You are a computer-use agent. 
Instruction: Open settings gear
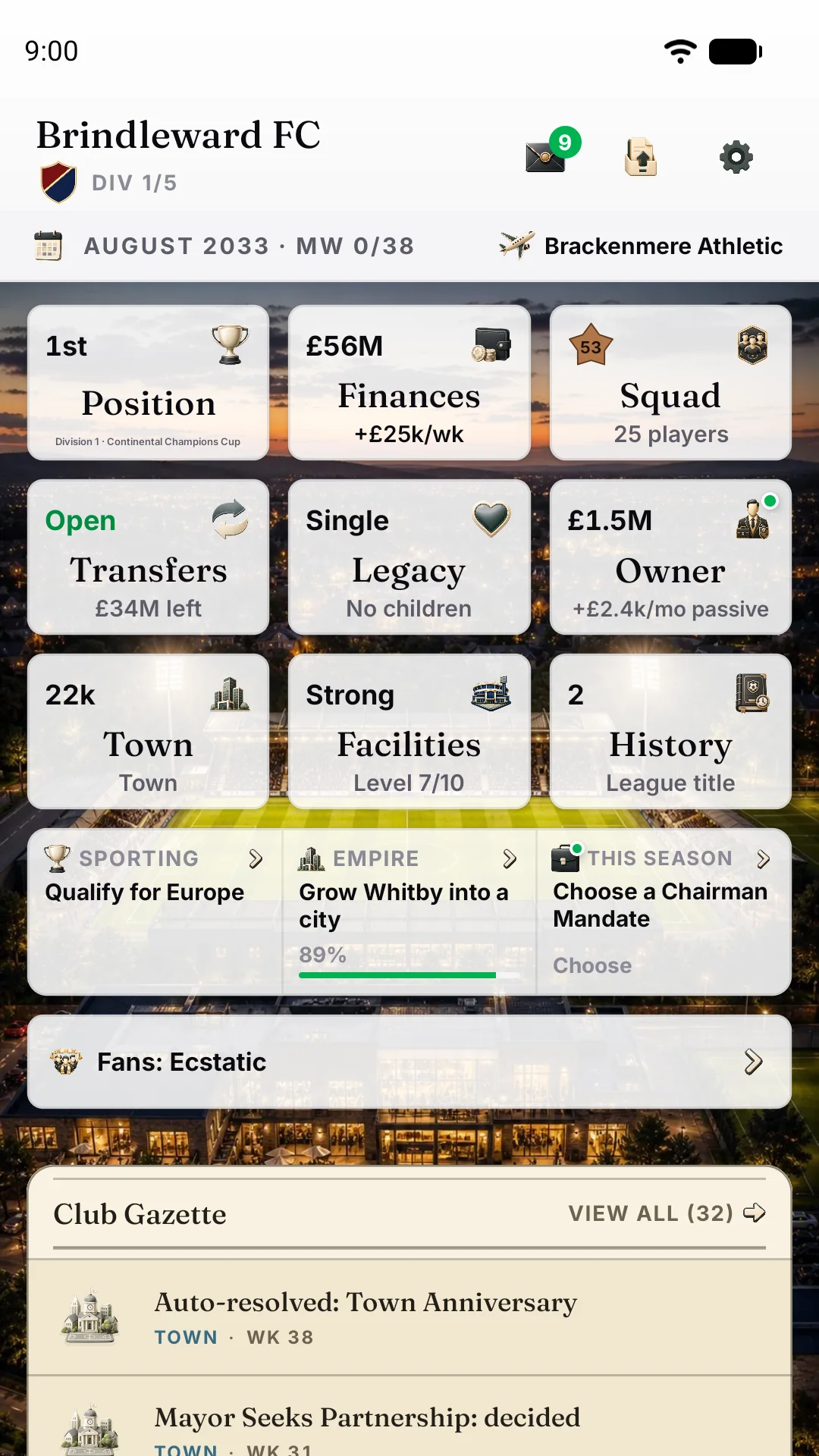coord(736,157)
